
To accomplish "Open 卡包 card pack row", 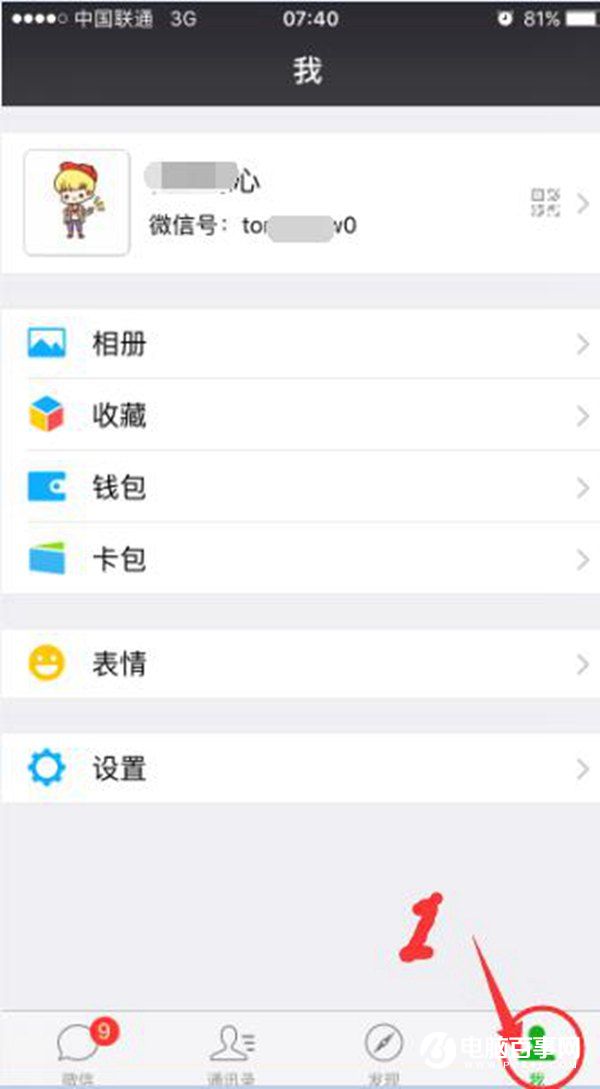I will pyautogui.click(x=300, y=559).
